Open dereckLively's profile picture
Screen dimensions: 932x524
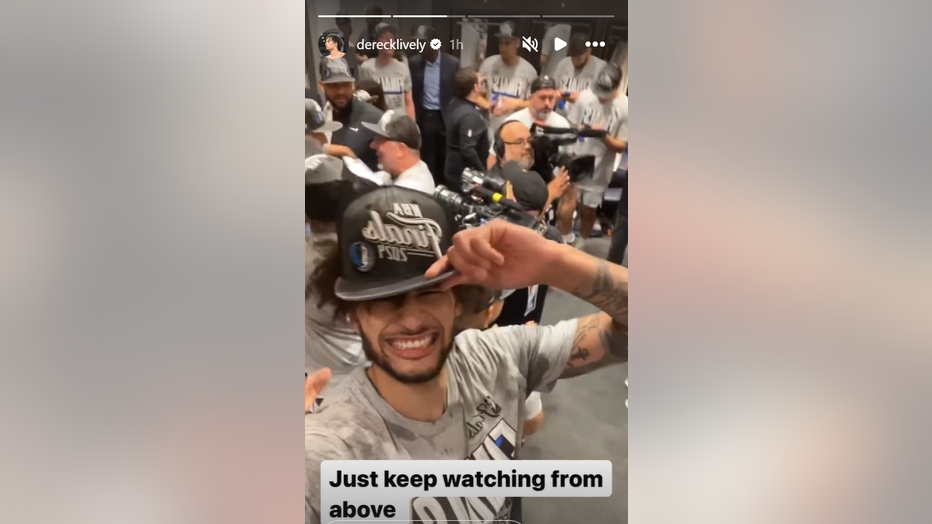332,45
